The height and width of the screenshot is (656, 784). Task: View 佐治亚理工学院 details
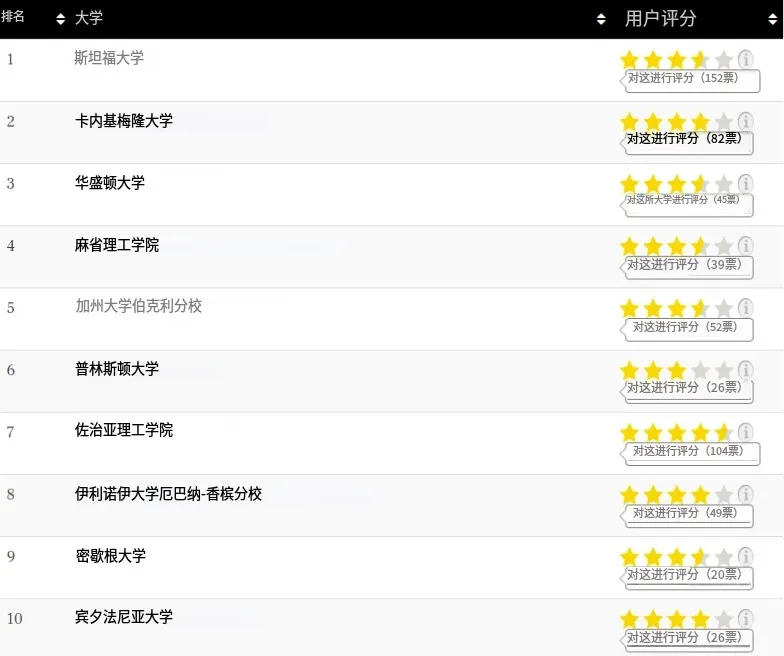(x=123, y=430)
